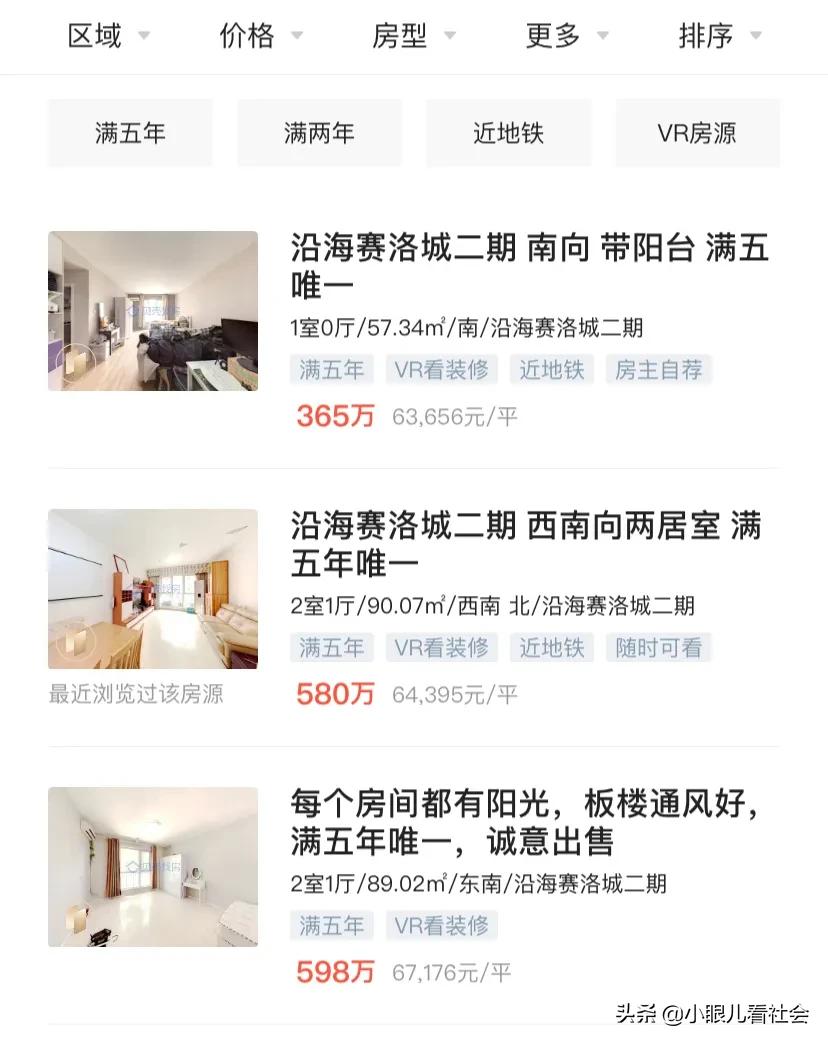Enable the 满五年 quick filter
Viewport: 828px width, 1043px height.
tap(129, 133)
